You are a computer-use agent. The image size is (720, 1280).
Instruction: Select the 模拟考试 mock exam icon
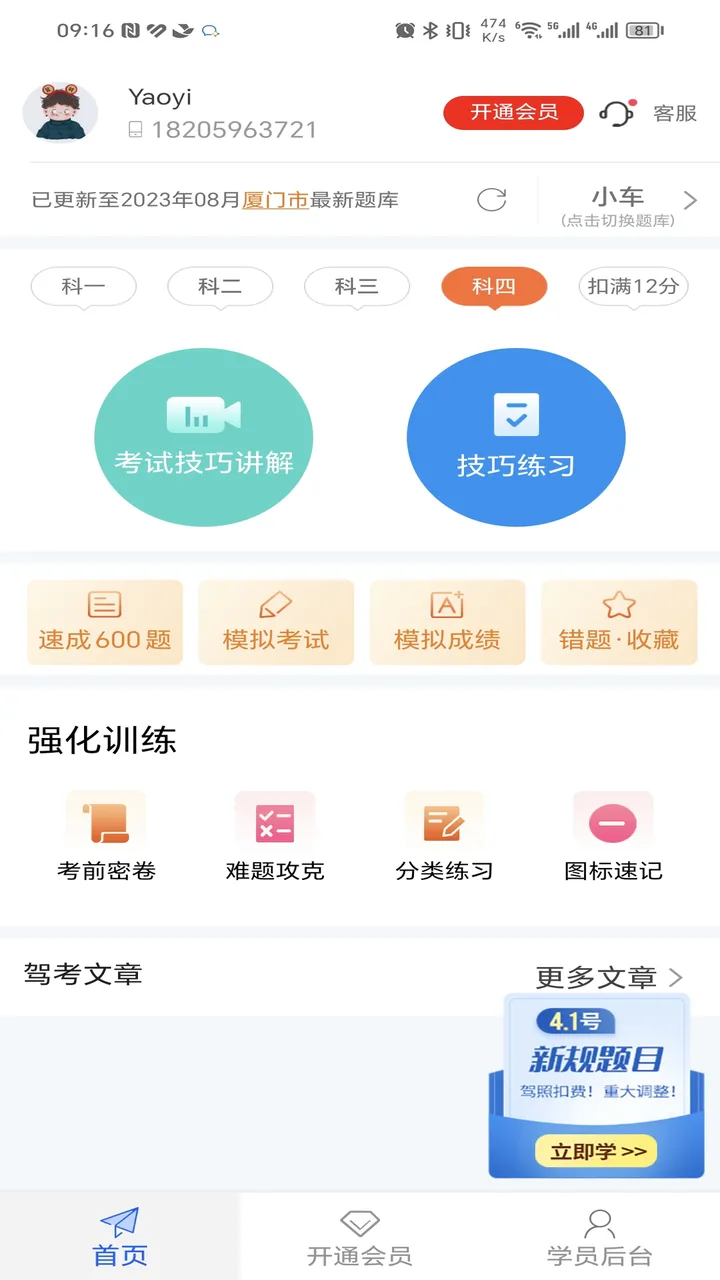point(275,622)
